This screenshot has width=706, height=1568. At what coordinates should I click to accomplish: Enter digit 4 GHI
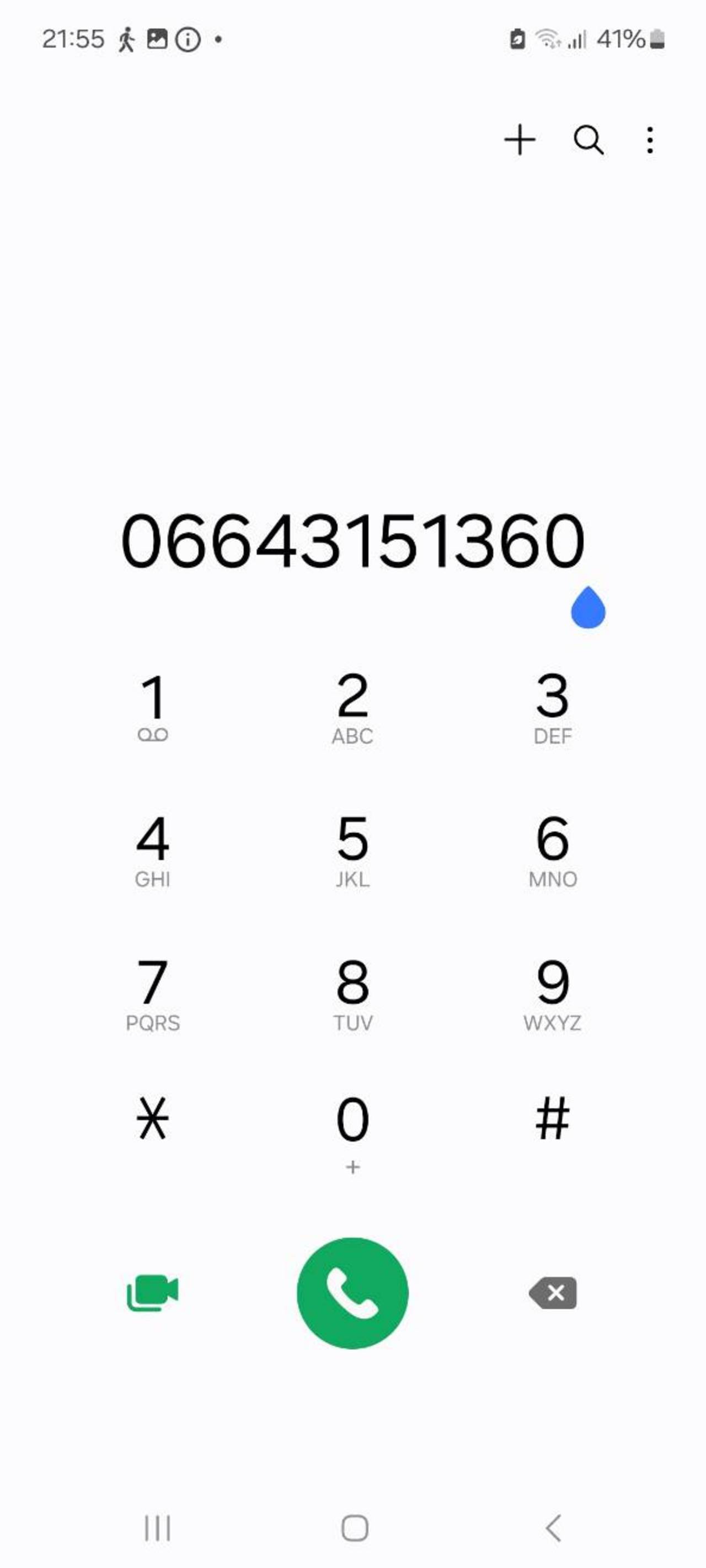[153, 851]
